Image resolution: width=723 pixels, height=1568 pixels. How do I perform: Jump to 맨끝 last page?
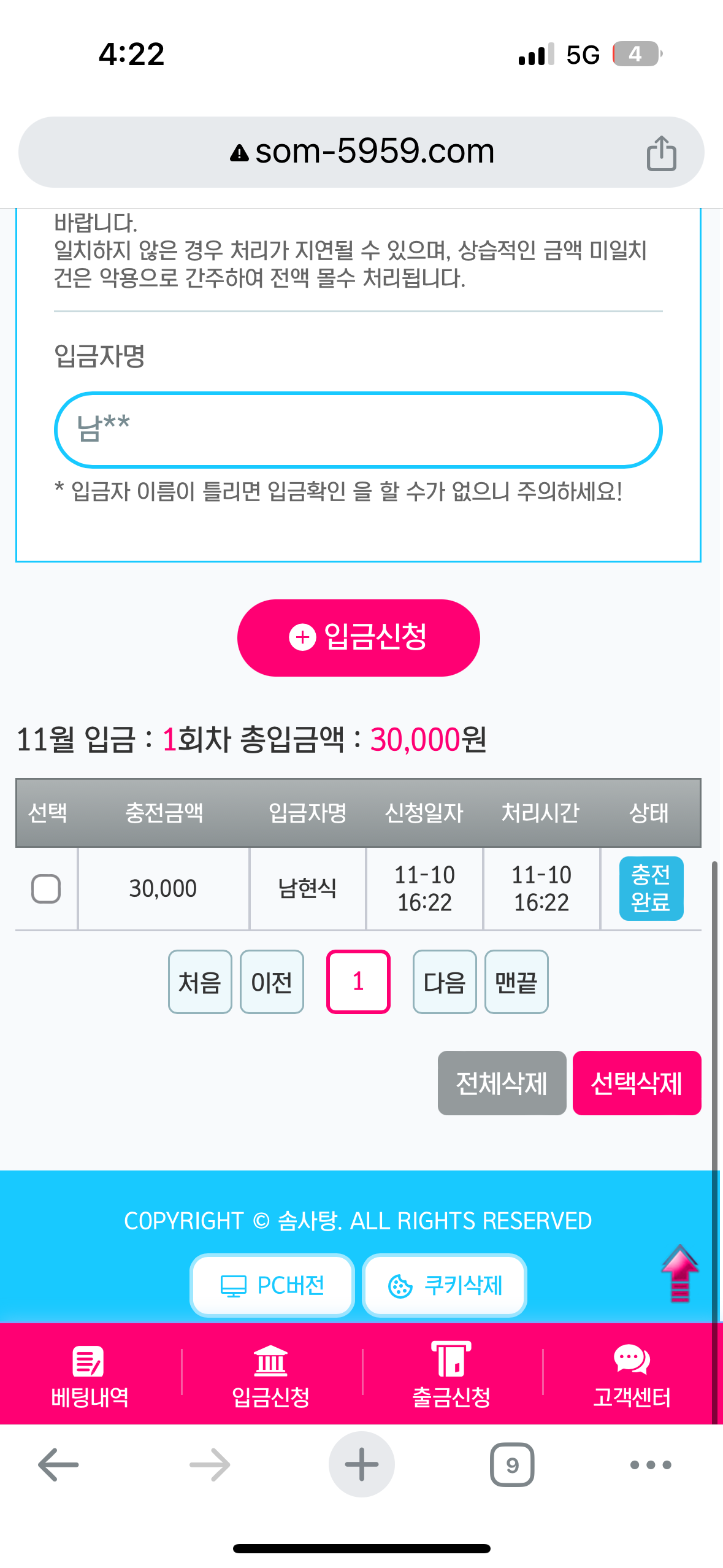point(516,982)
